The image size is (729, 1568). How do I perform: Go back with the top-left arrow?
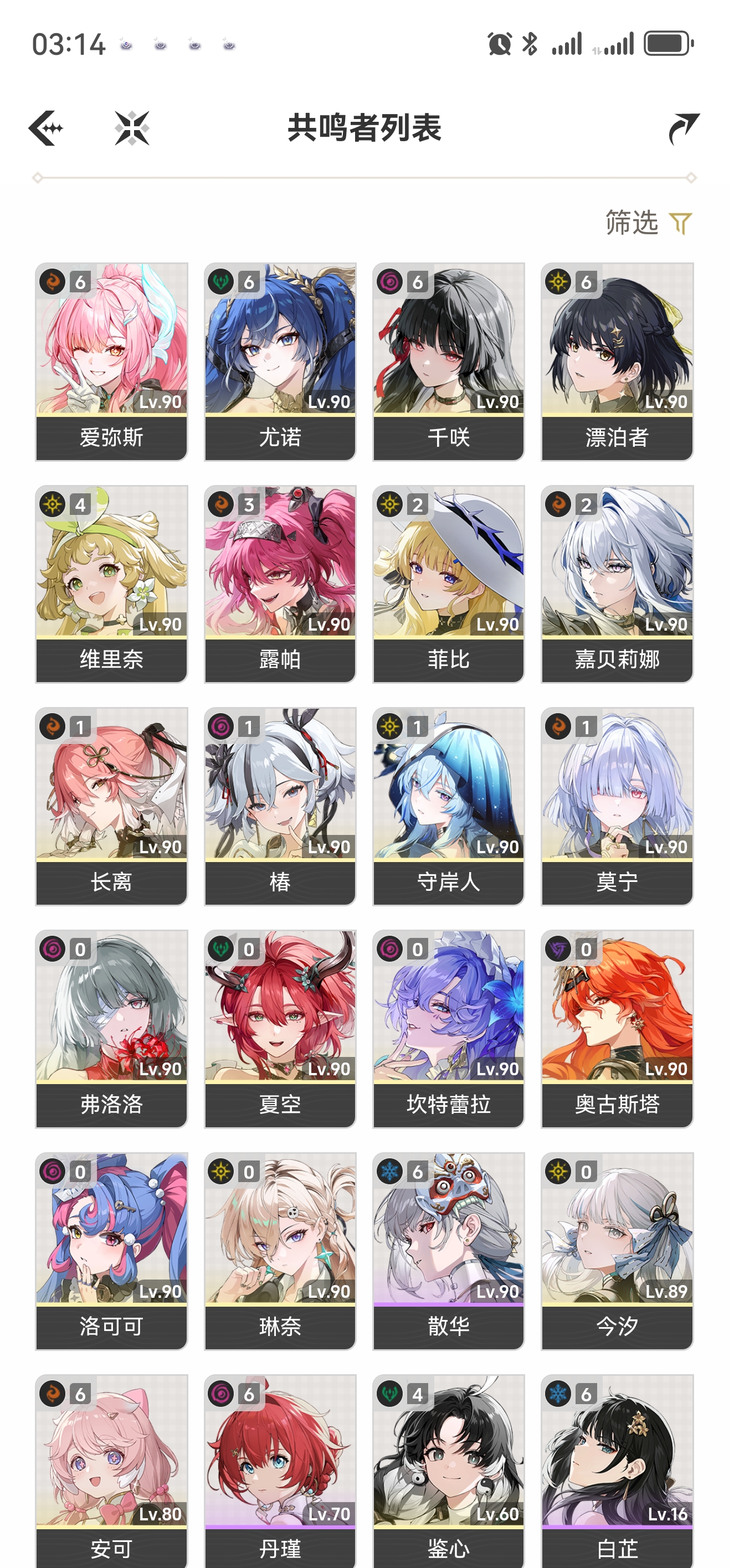click(45, 128)
